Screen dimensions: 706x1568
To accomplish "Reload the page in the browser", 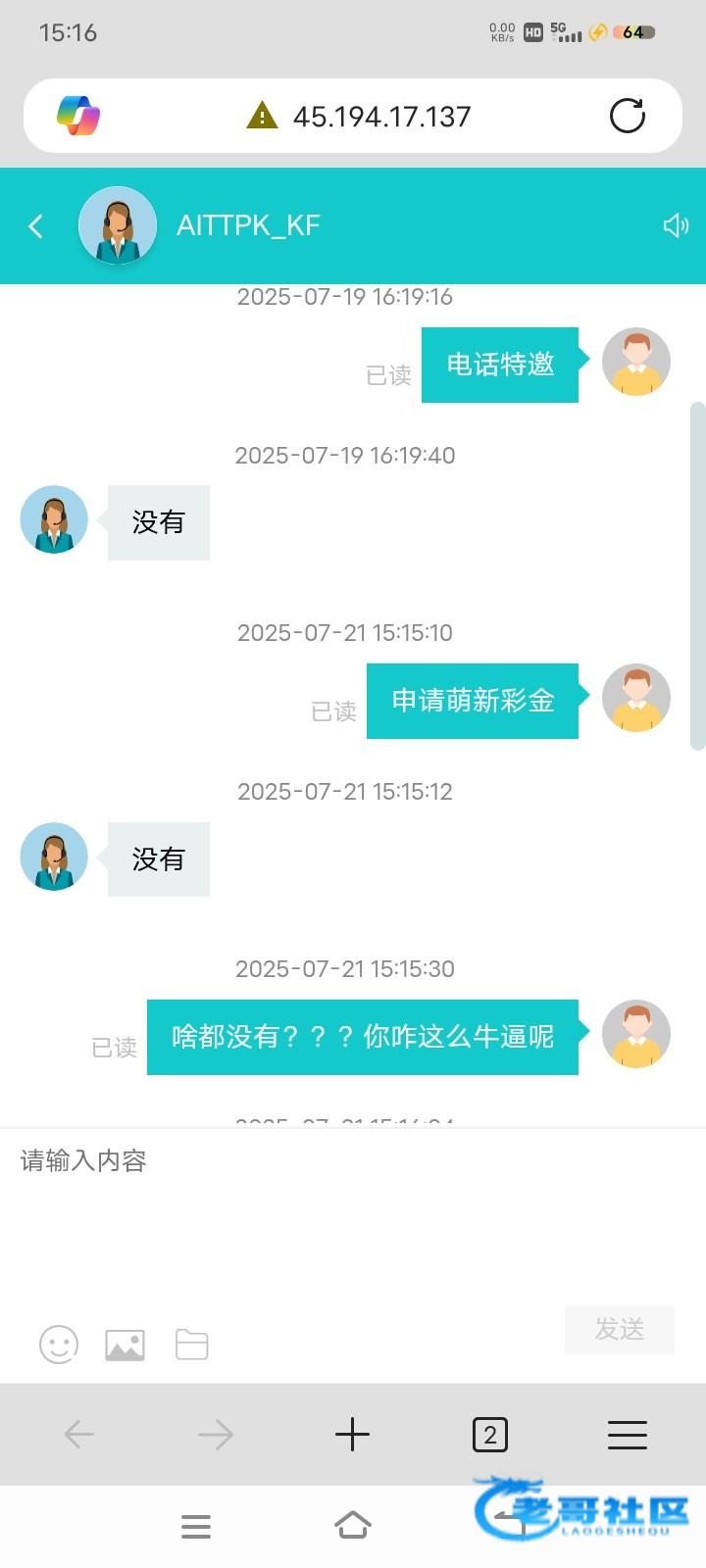I will (627, 116).
